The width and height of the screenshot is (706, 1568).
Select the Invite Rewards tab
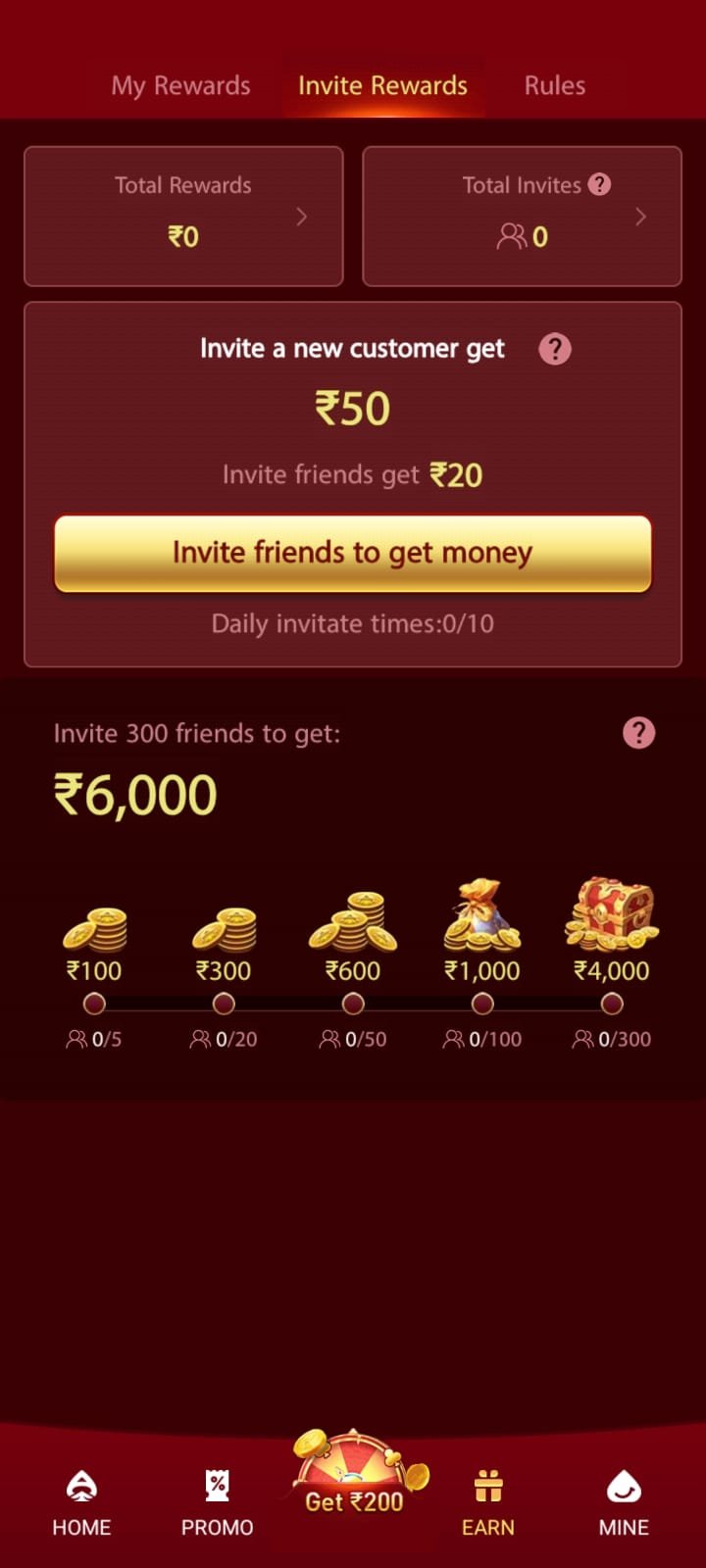[x=382, y=85]
